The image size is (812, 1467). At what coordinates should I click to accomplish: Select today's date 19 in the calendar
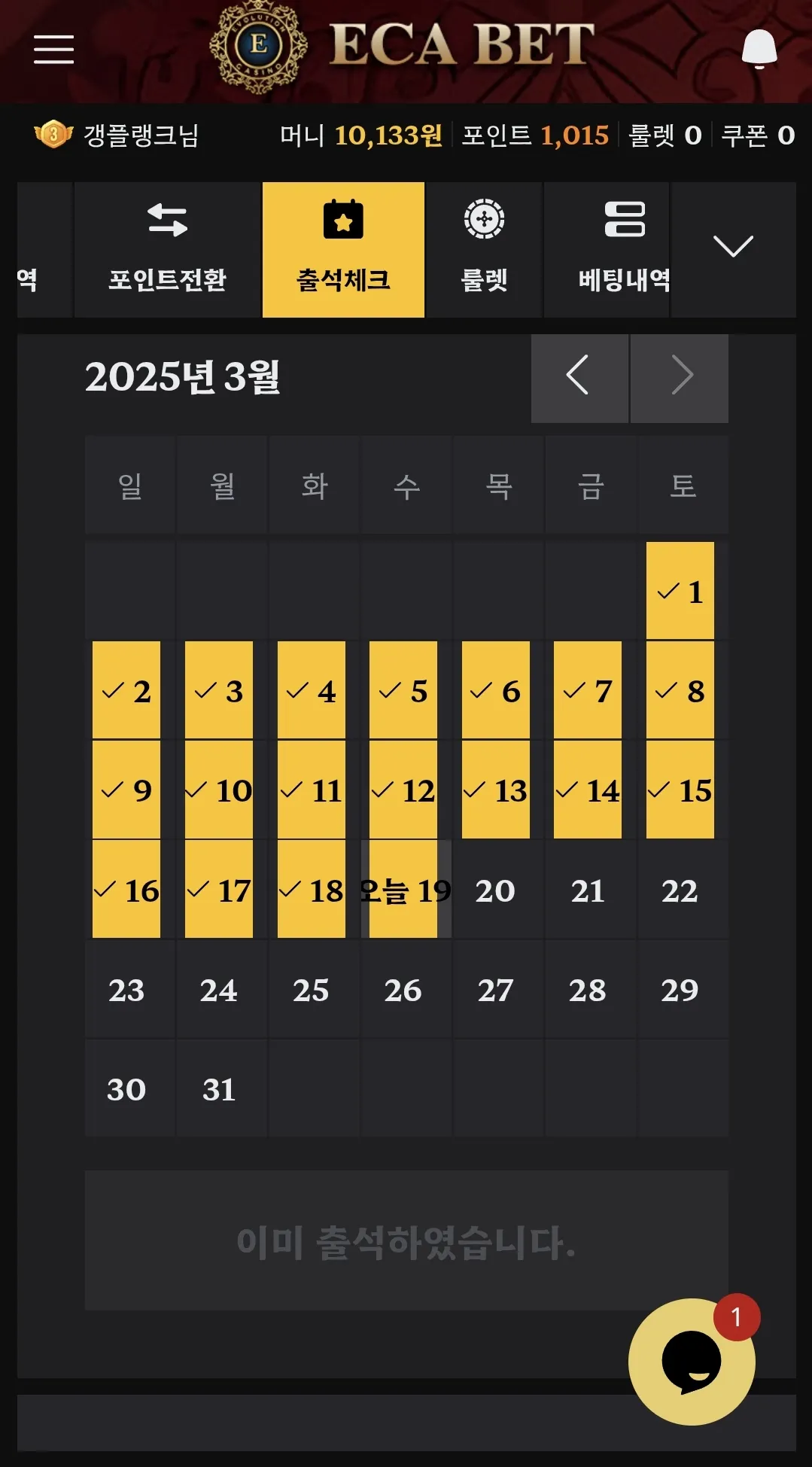click(x=406, y=890)
